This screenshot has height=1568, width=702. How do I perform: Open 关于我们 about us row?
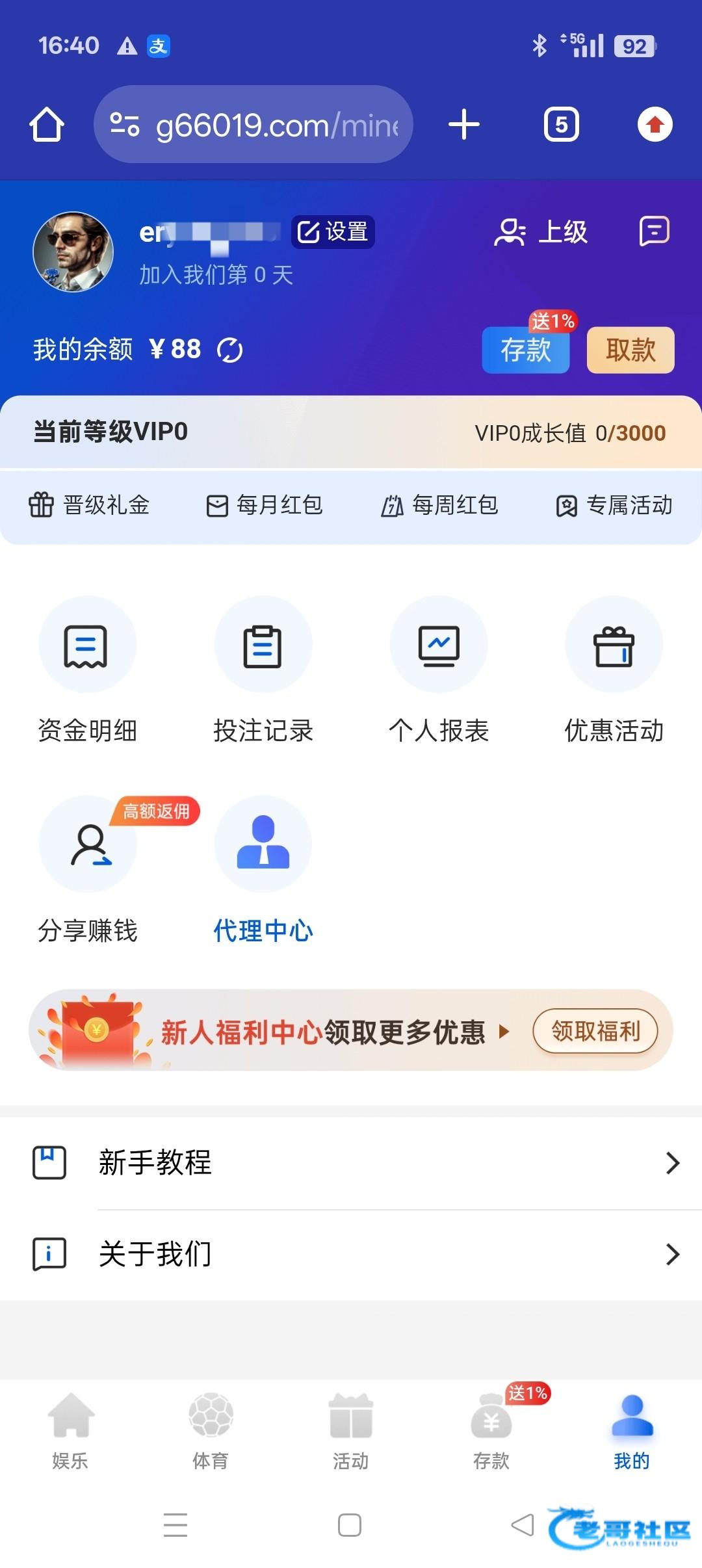pos(351,1253)
